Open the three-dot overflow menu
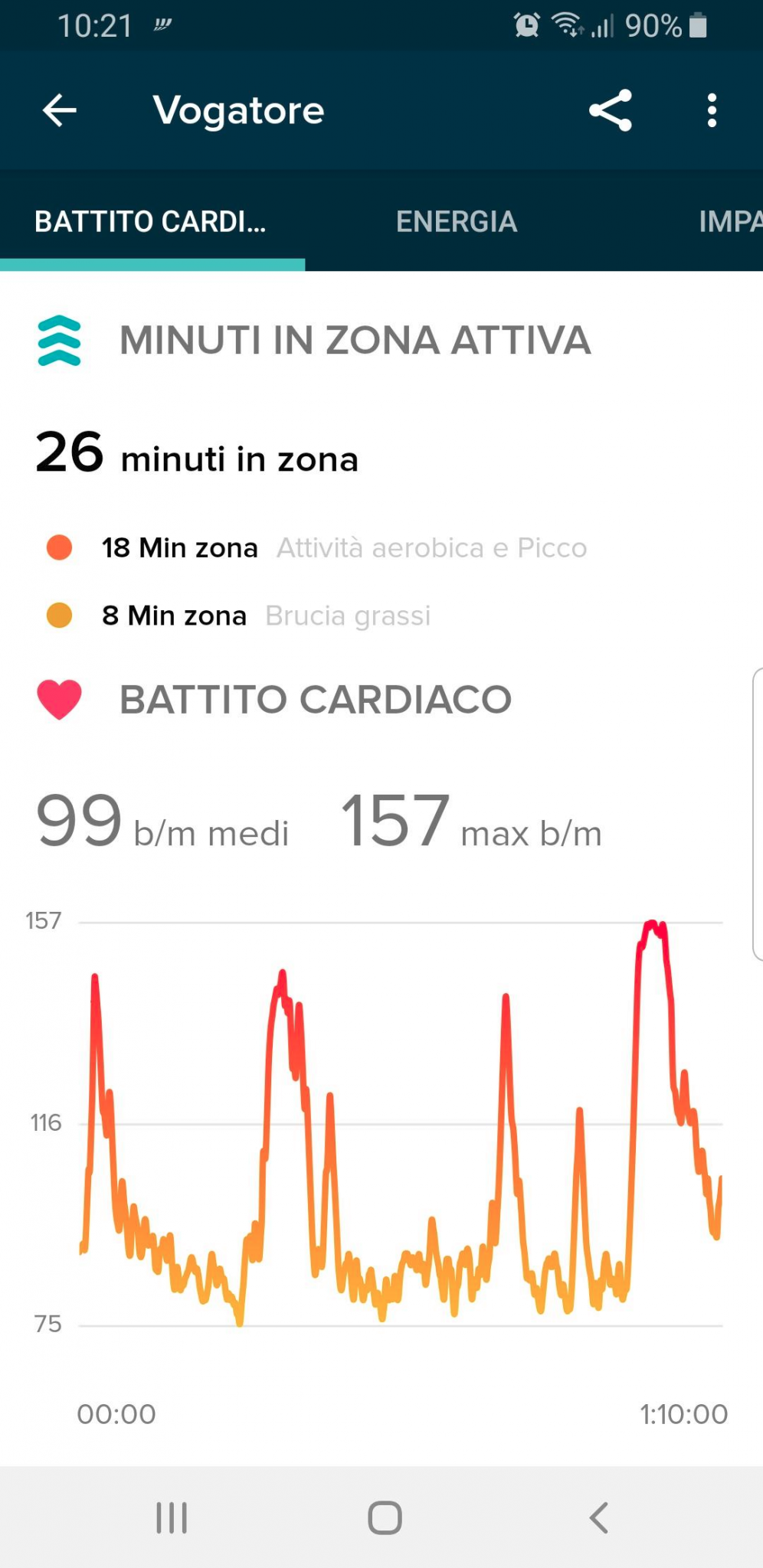 (x=712, y=111)
